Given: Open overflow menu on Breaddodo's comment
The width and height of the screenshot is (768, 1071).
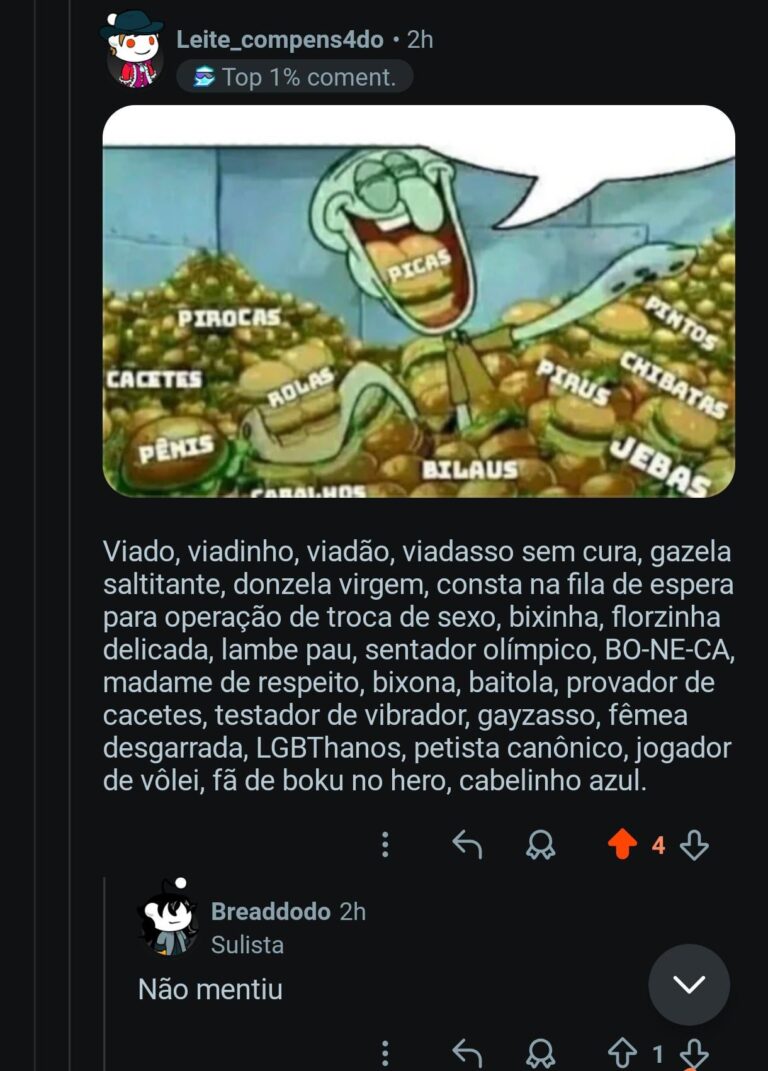Looking at the screenshot, I should 385,1053.
